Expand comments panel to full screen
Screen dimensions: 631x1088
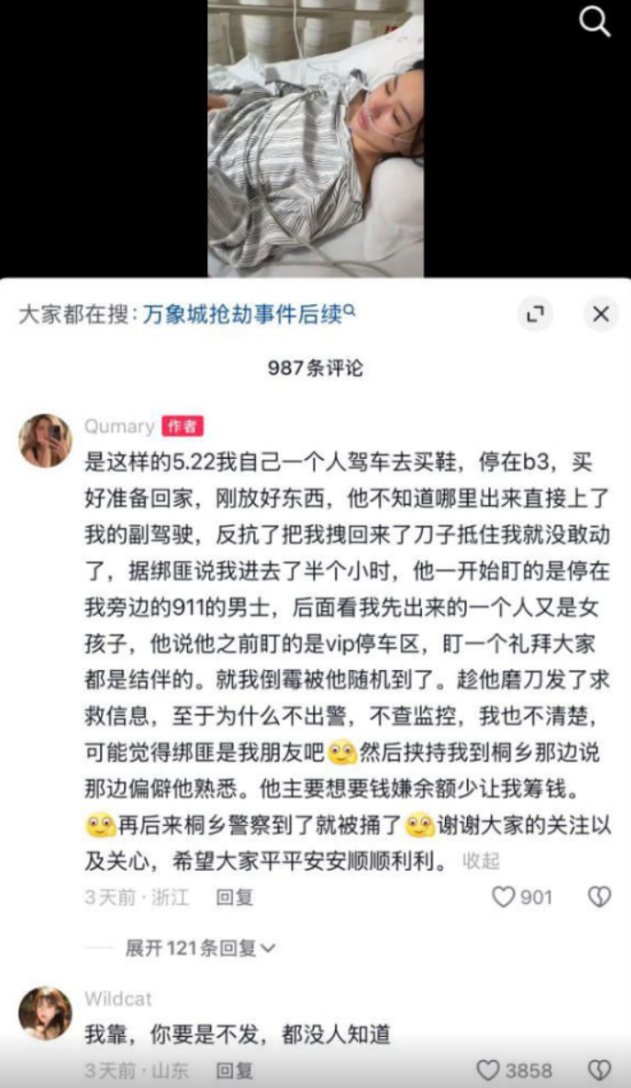tap(535, 314)
